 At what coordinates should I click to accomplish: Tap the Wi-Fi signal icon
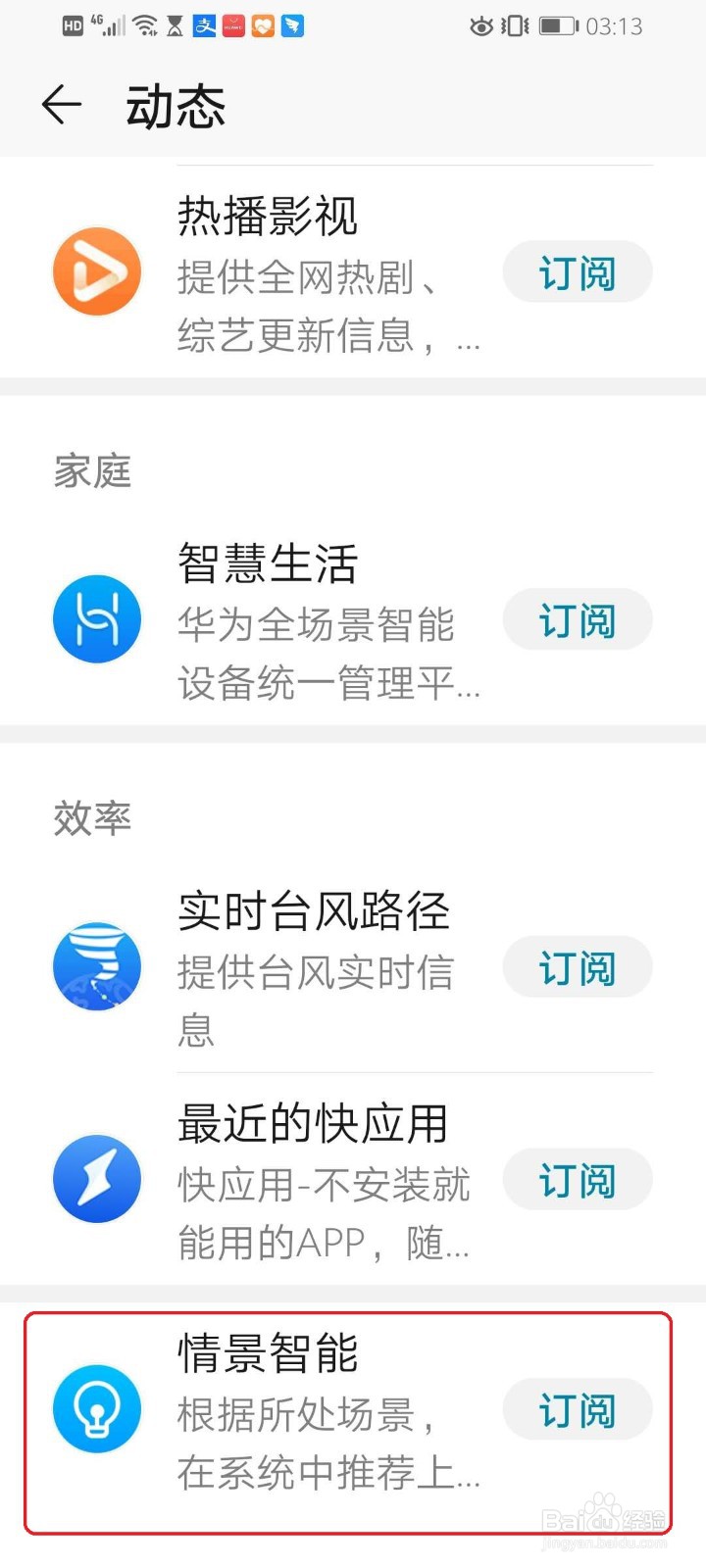[x=143, y=26]
